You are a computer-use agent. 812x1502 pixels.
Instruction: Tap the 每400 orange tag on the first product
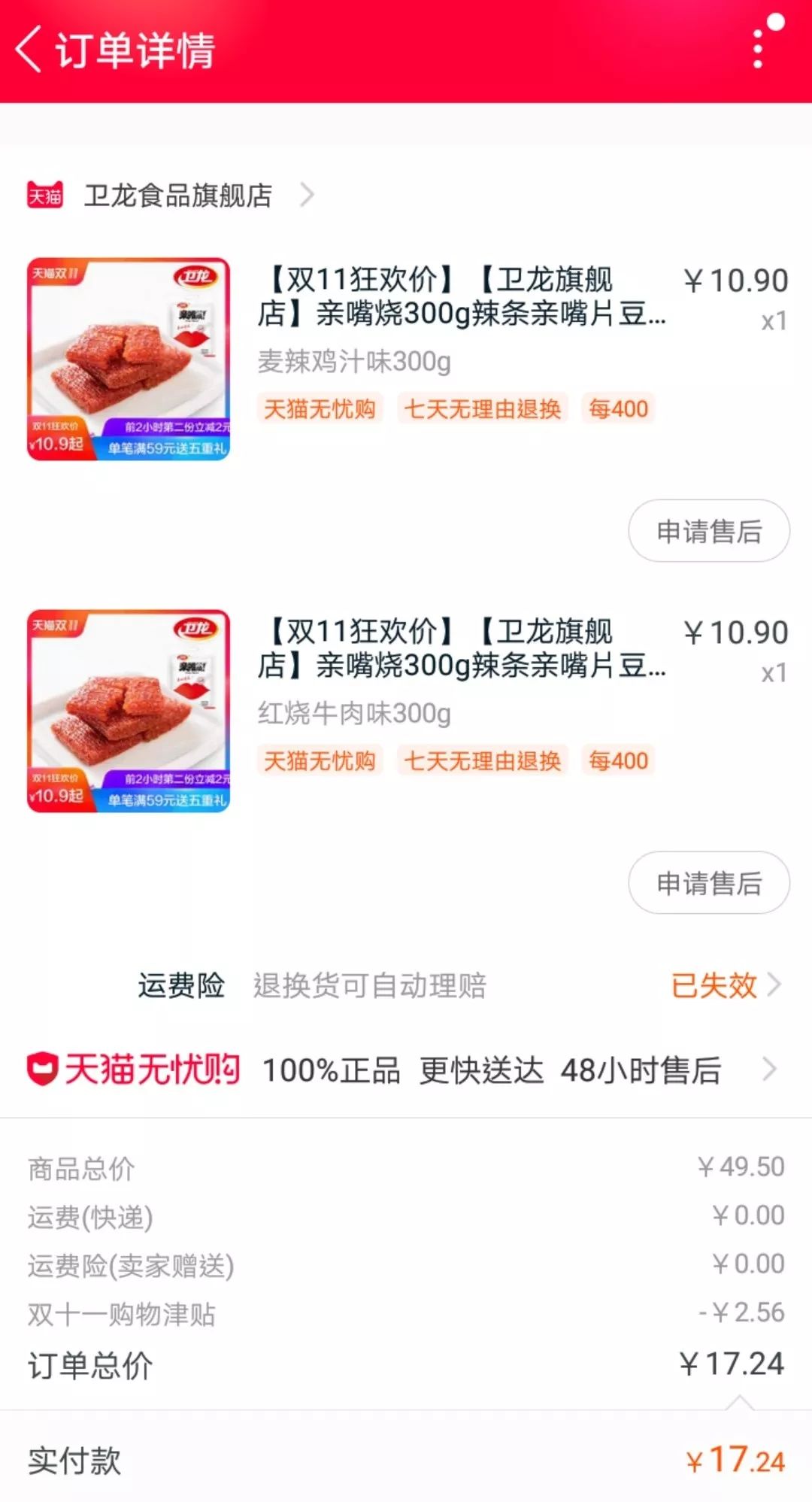(x=617, y=408)
